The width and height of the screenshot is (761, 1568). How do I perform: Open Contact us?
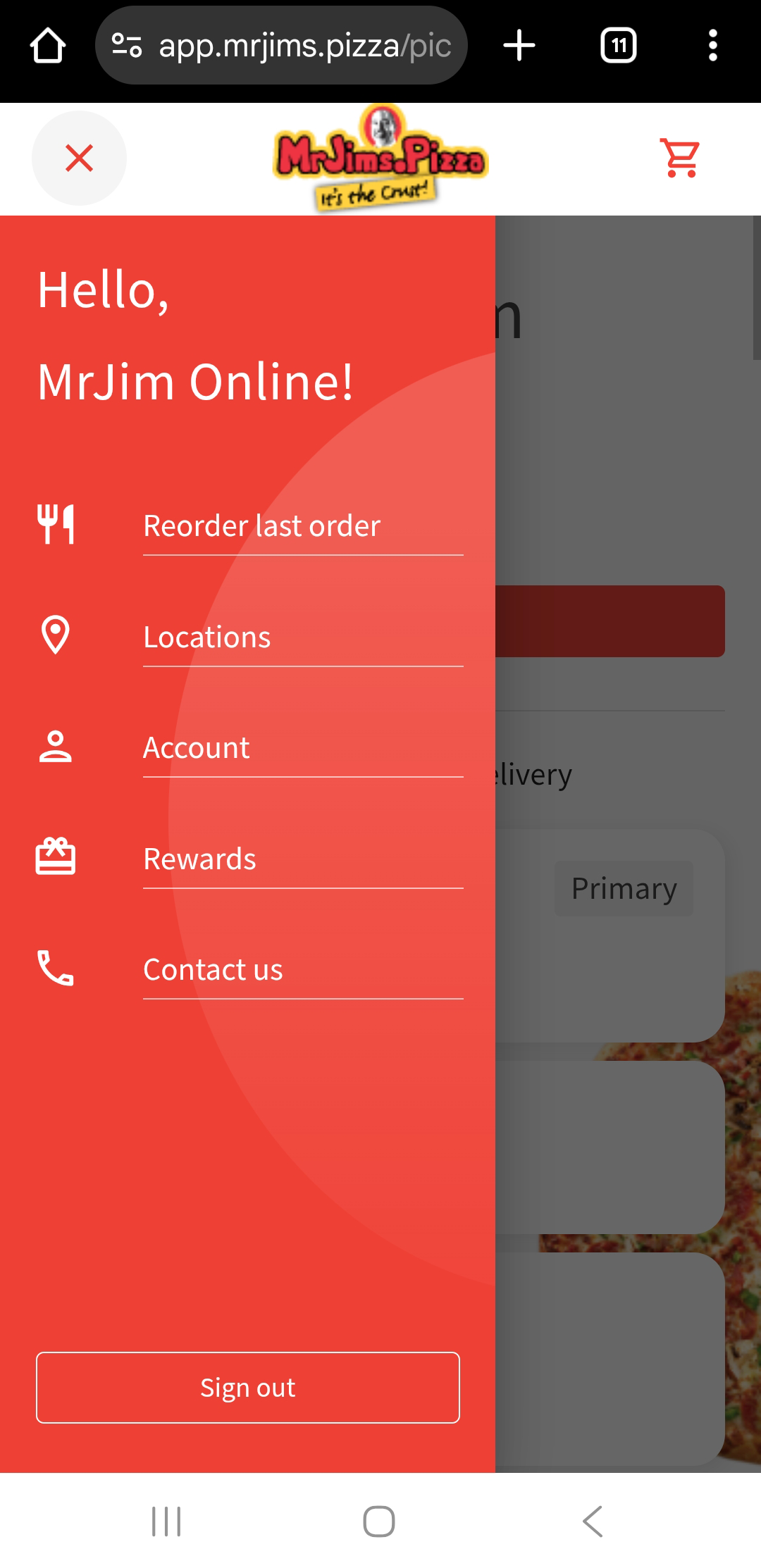click(213, 970)
